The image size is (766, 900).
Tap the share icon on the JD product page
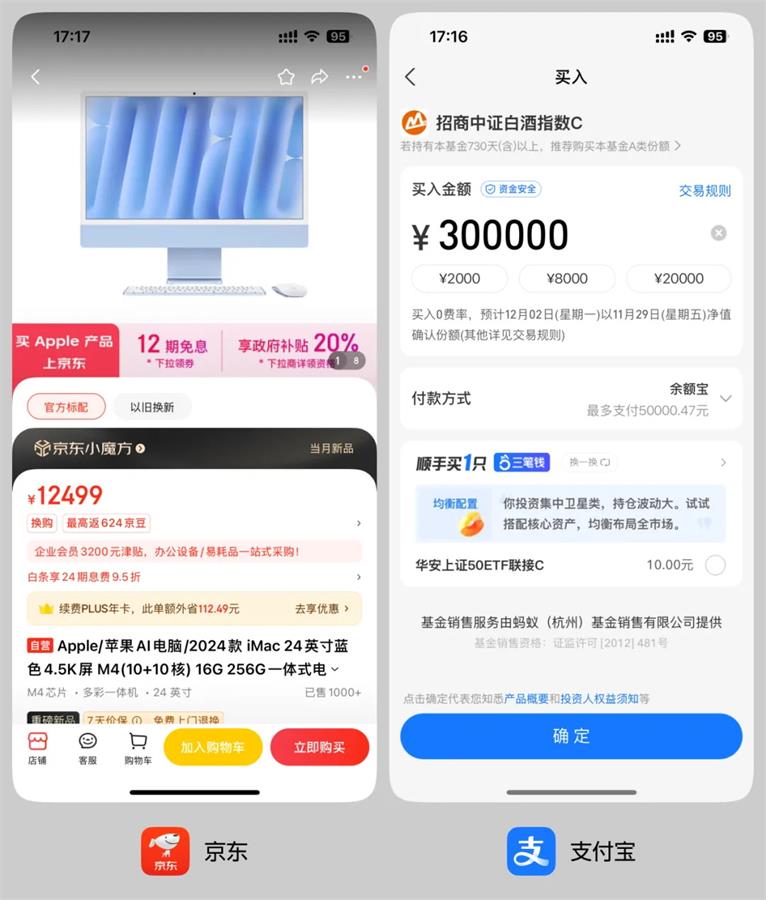320,77
